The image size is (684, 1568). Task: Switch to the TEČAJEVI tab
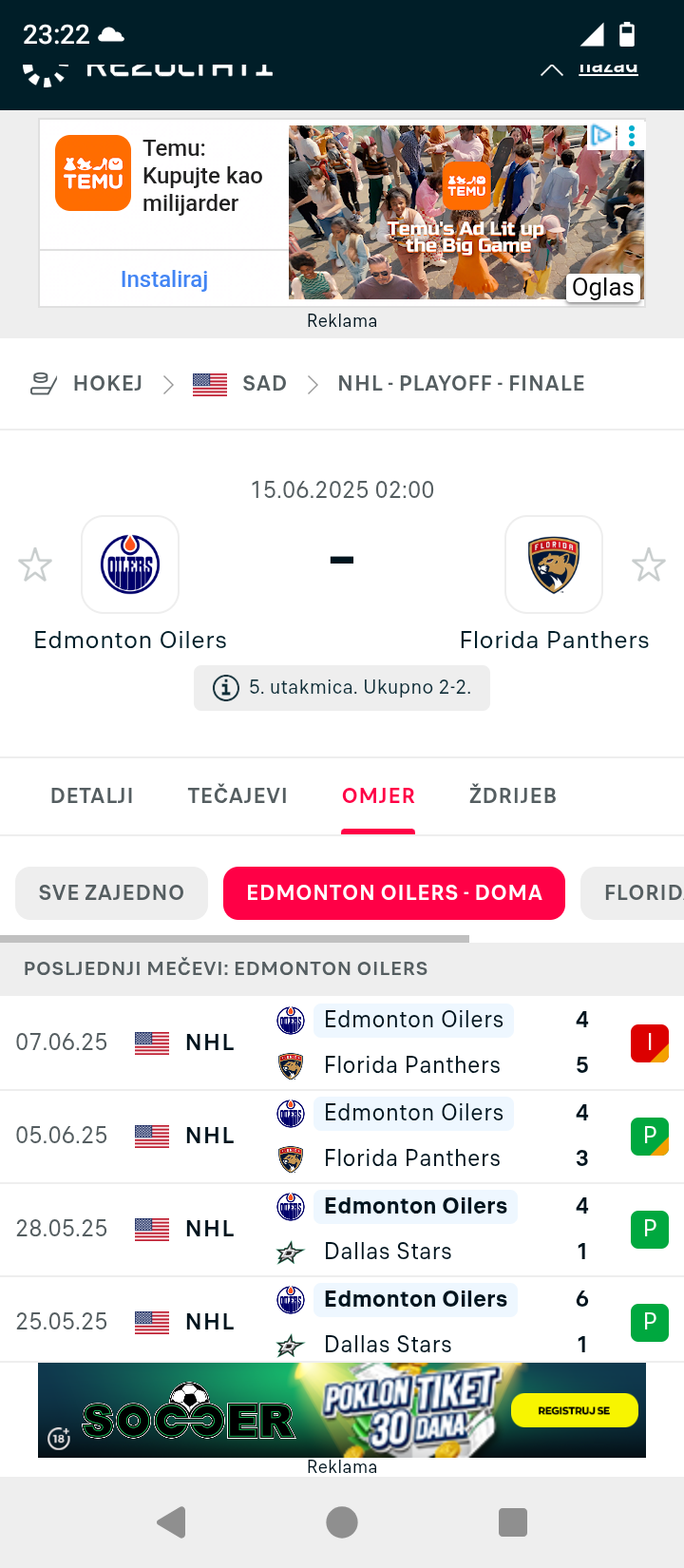237,796
